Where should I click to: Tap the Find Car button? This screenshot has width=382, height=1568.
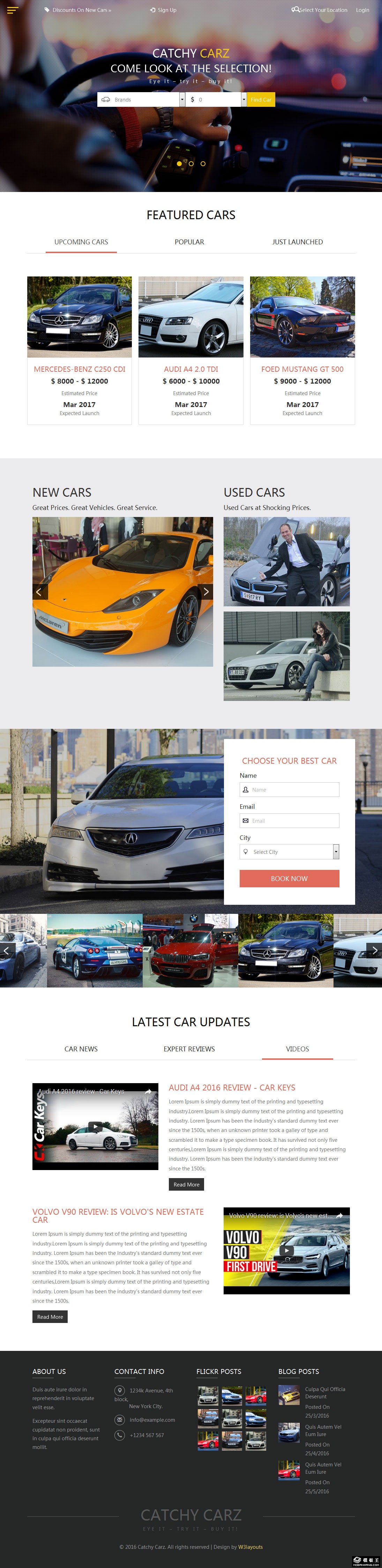[260, 99]
